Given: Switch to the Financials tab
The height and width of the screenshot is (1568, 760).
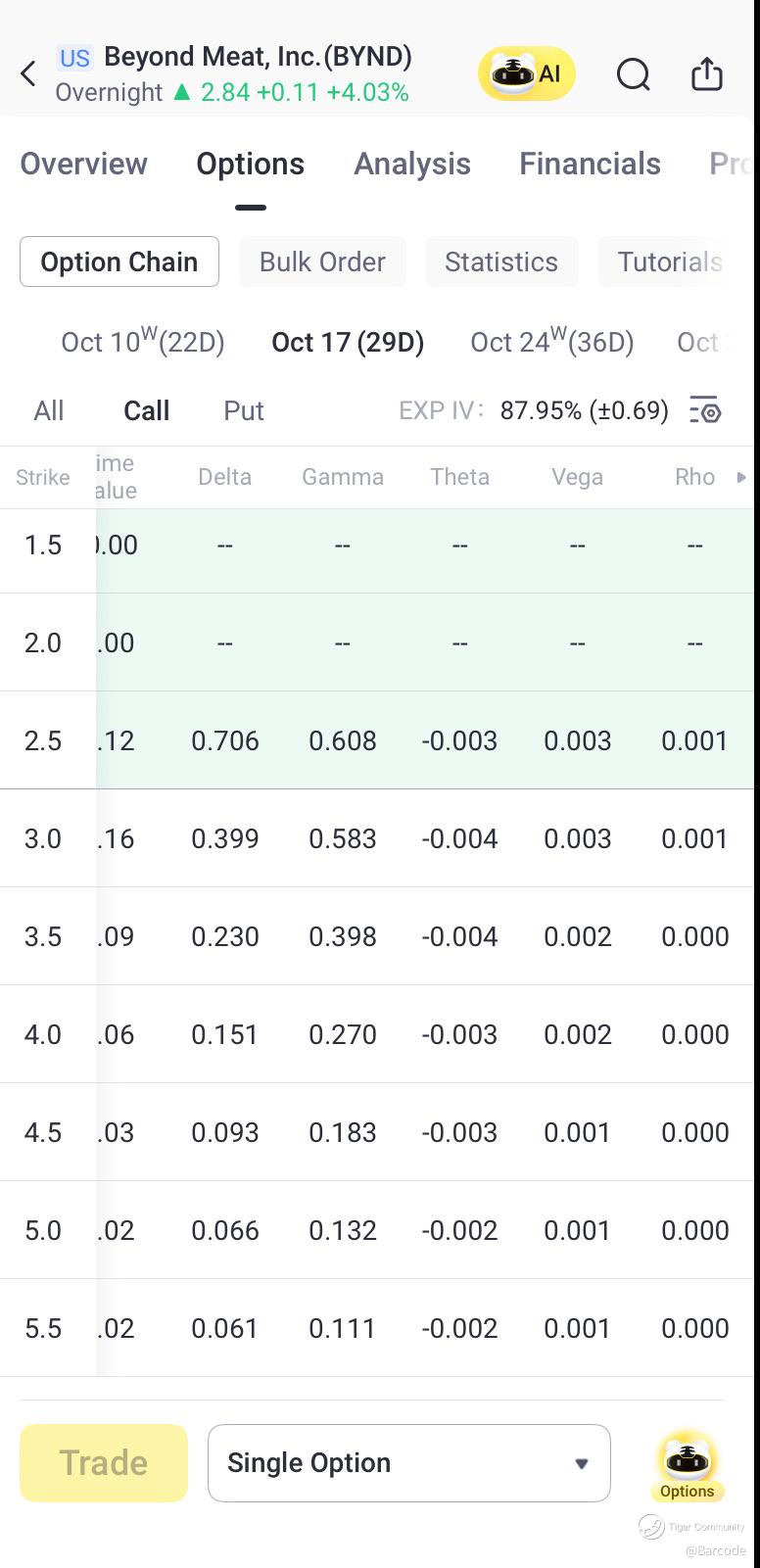Looking at the screenshot, I should [x=590, y=164].
